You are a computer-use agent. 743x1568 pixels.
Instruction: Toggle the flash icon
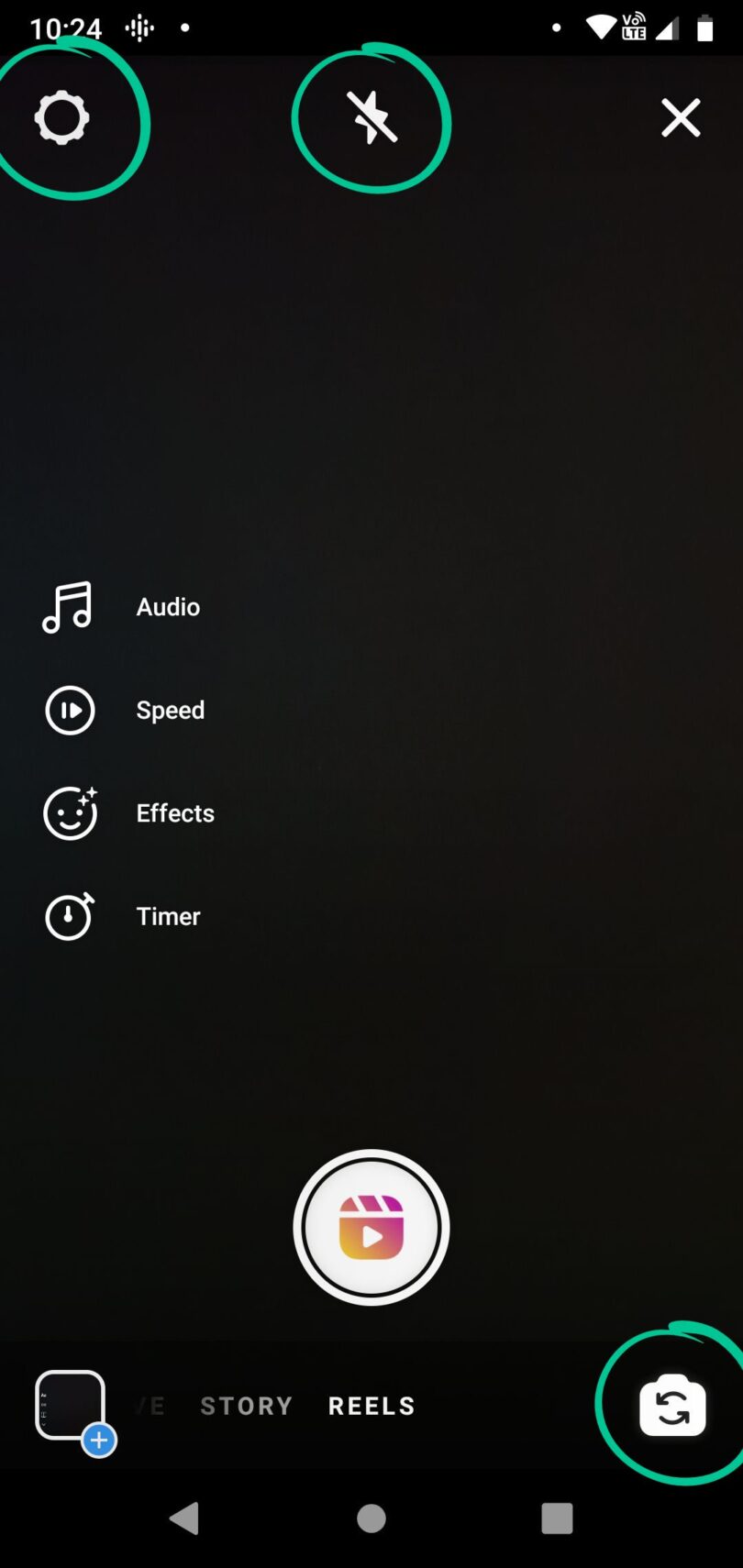pos(371,118)
